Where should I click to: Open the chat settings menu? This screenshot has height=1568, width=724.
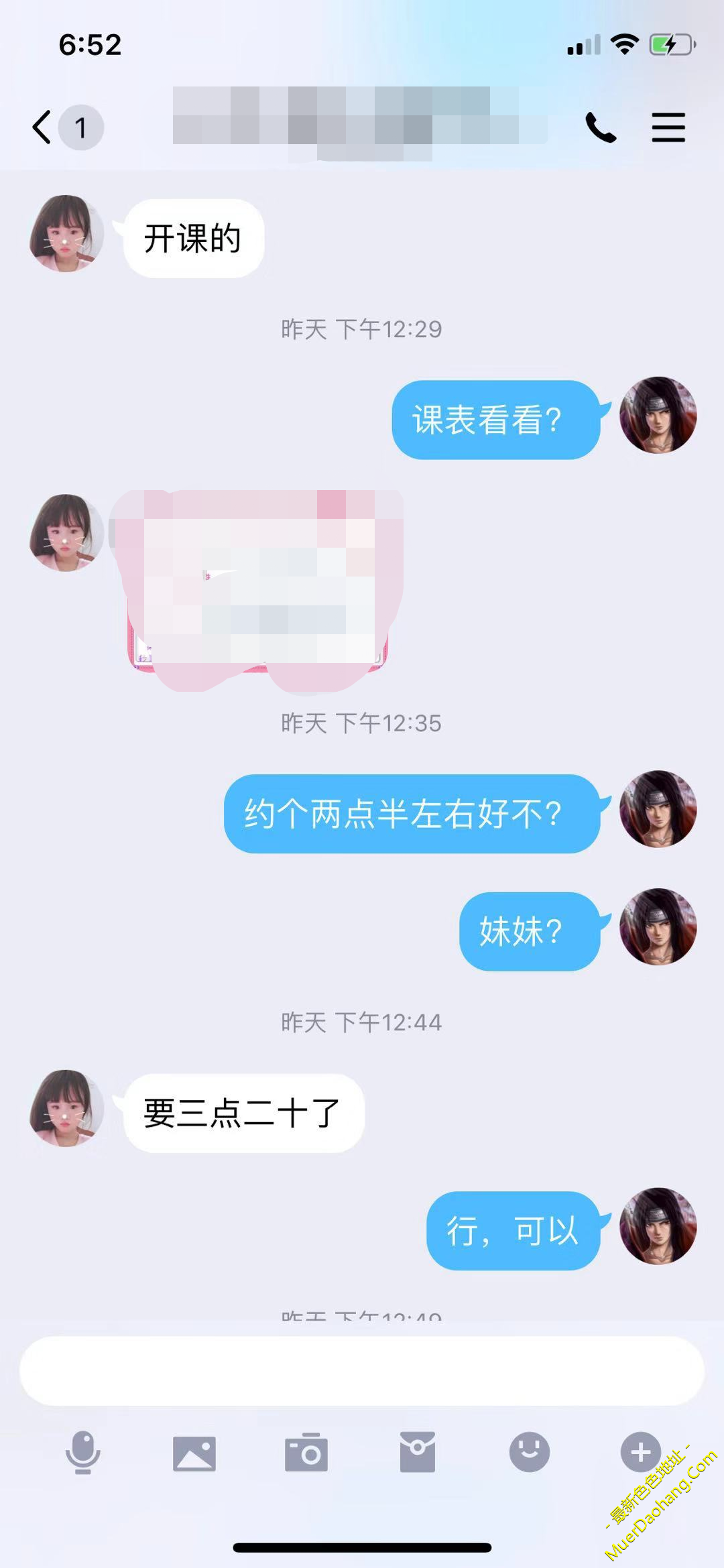click(668, 127)
